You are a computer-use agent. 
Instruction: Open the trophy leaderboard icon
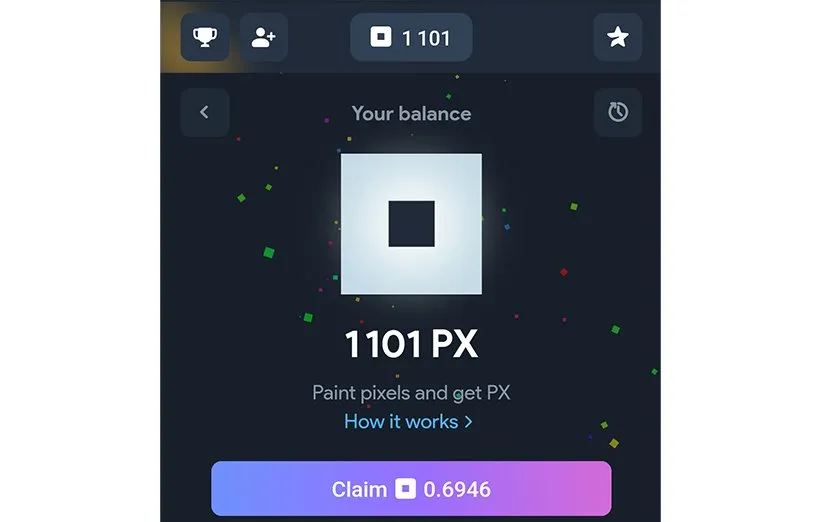204,38
